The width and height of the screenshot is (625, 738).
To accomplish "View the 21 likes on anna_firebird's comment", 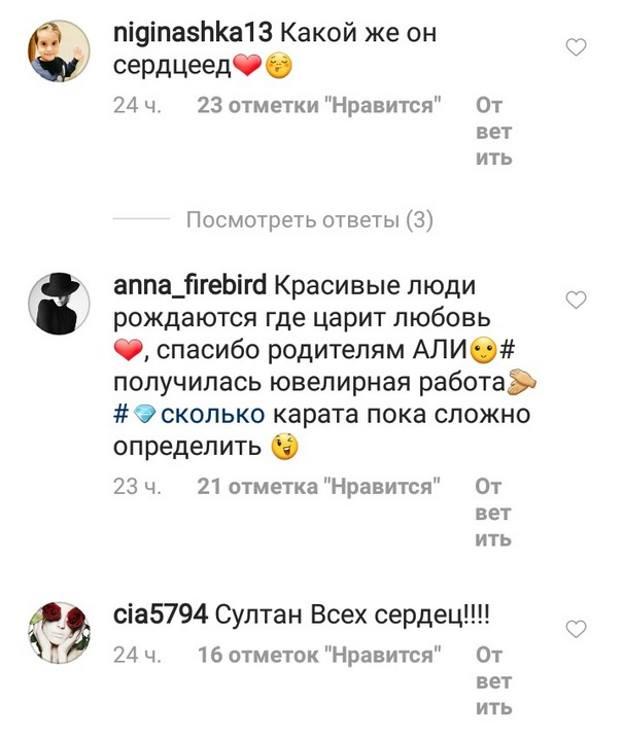I will pos(319,487).
